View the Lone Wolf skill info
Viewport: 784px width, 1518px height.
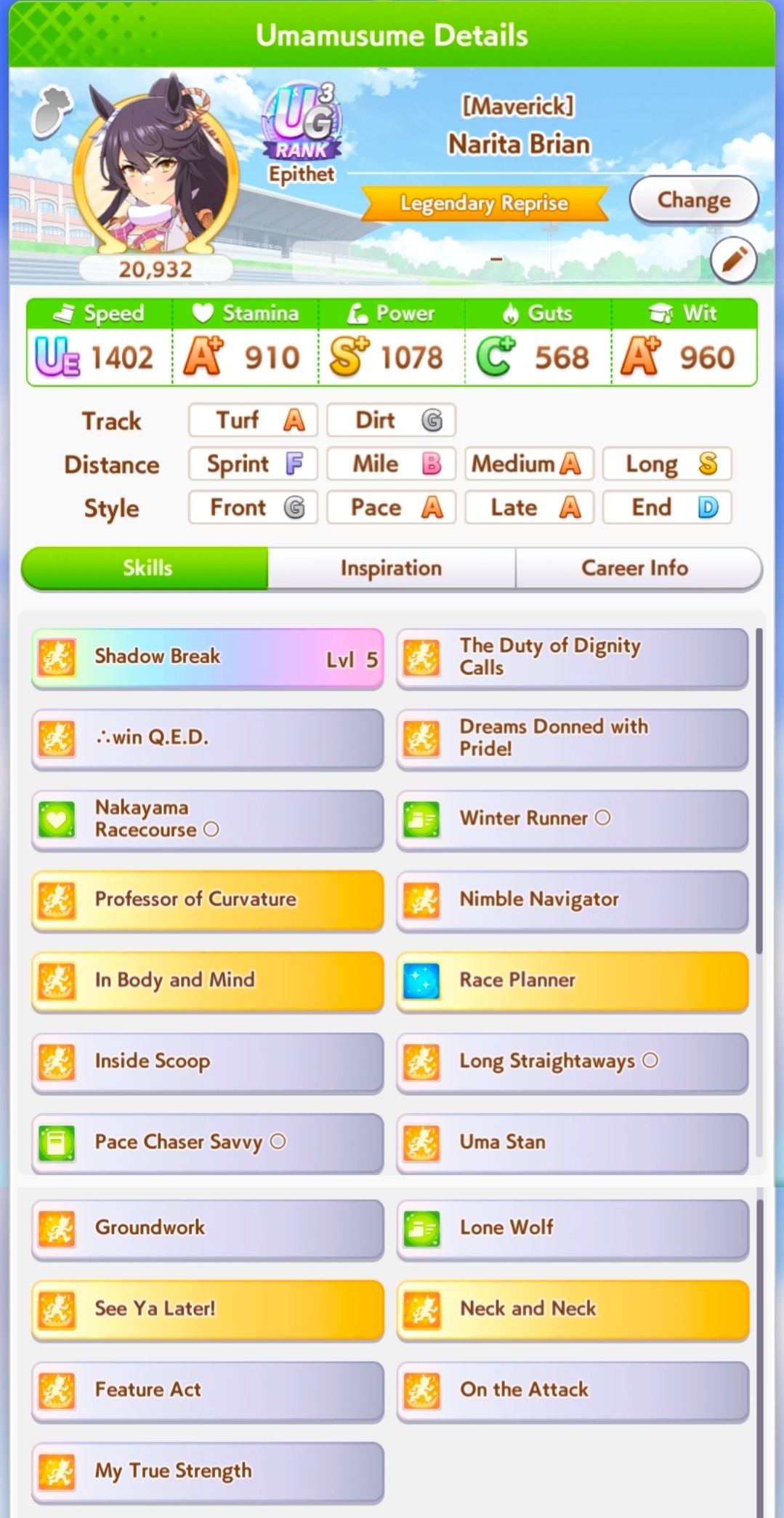click(x=573, y=1229)
